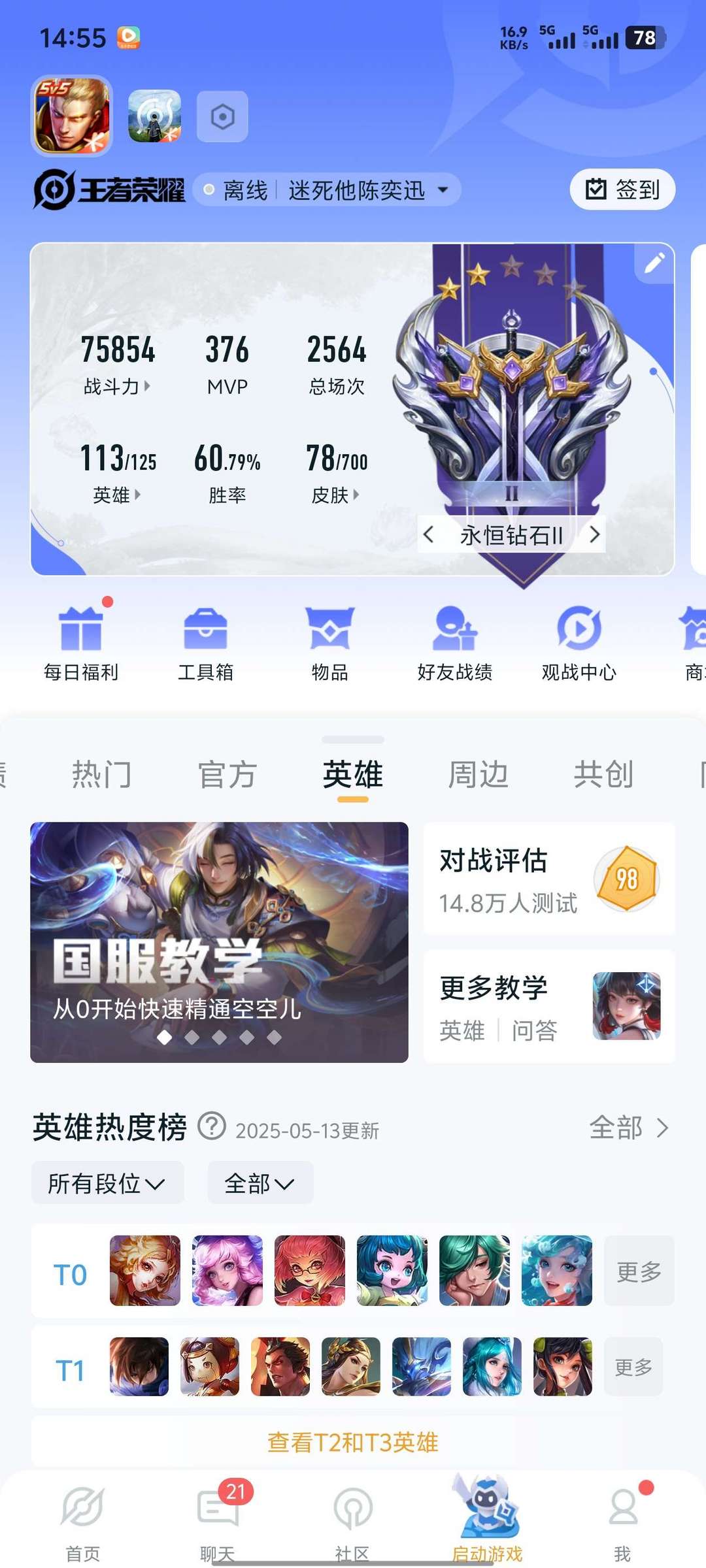Open the 国服教学 banner
Screen dimensions: 706x1568
pos(219,942)
